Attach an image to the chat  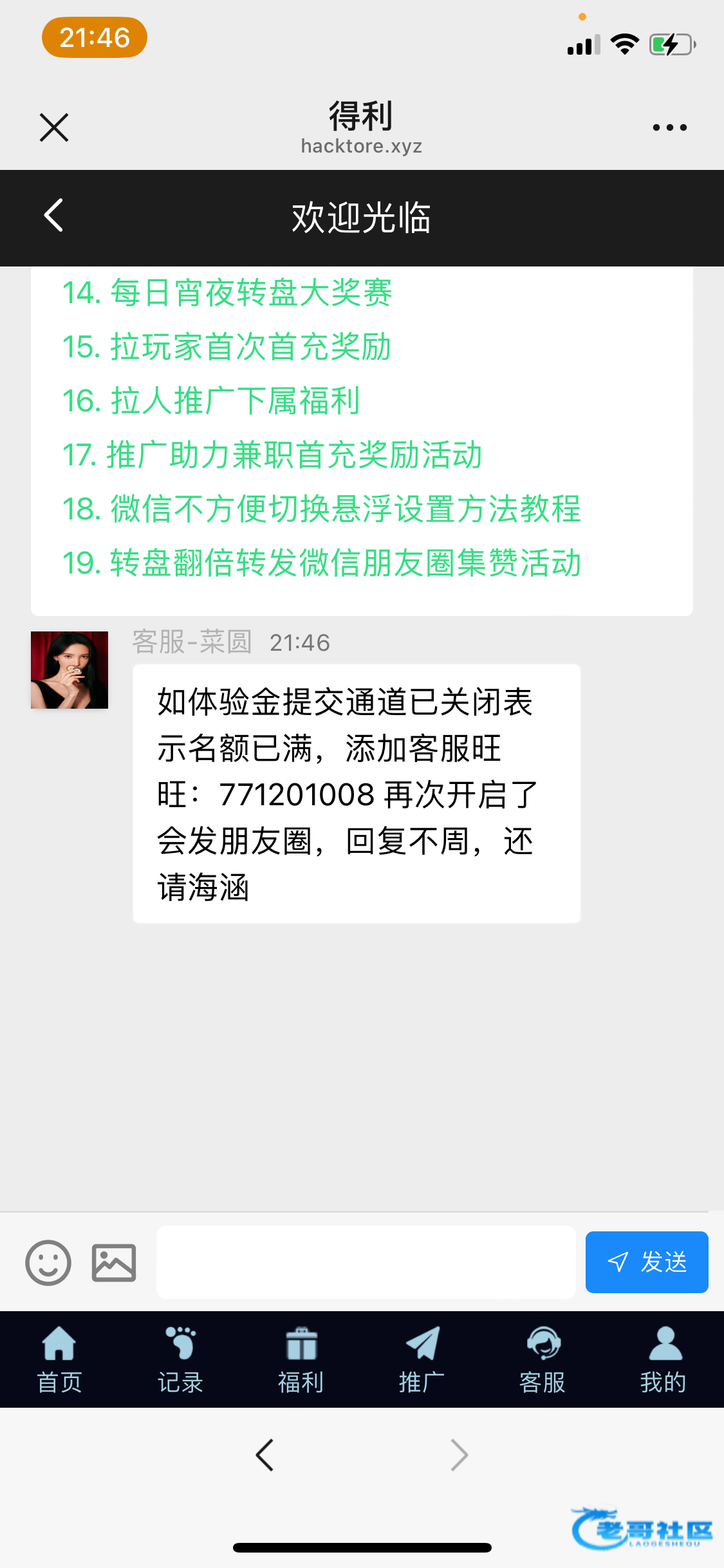[x=114, y=1262]
